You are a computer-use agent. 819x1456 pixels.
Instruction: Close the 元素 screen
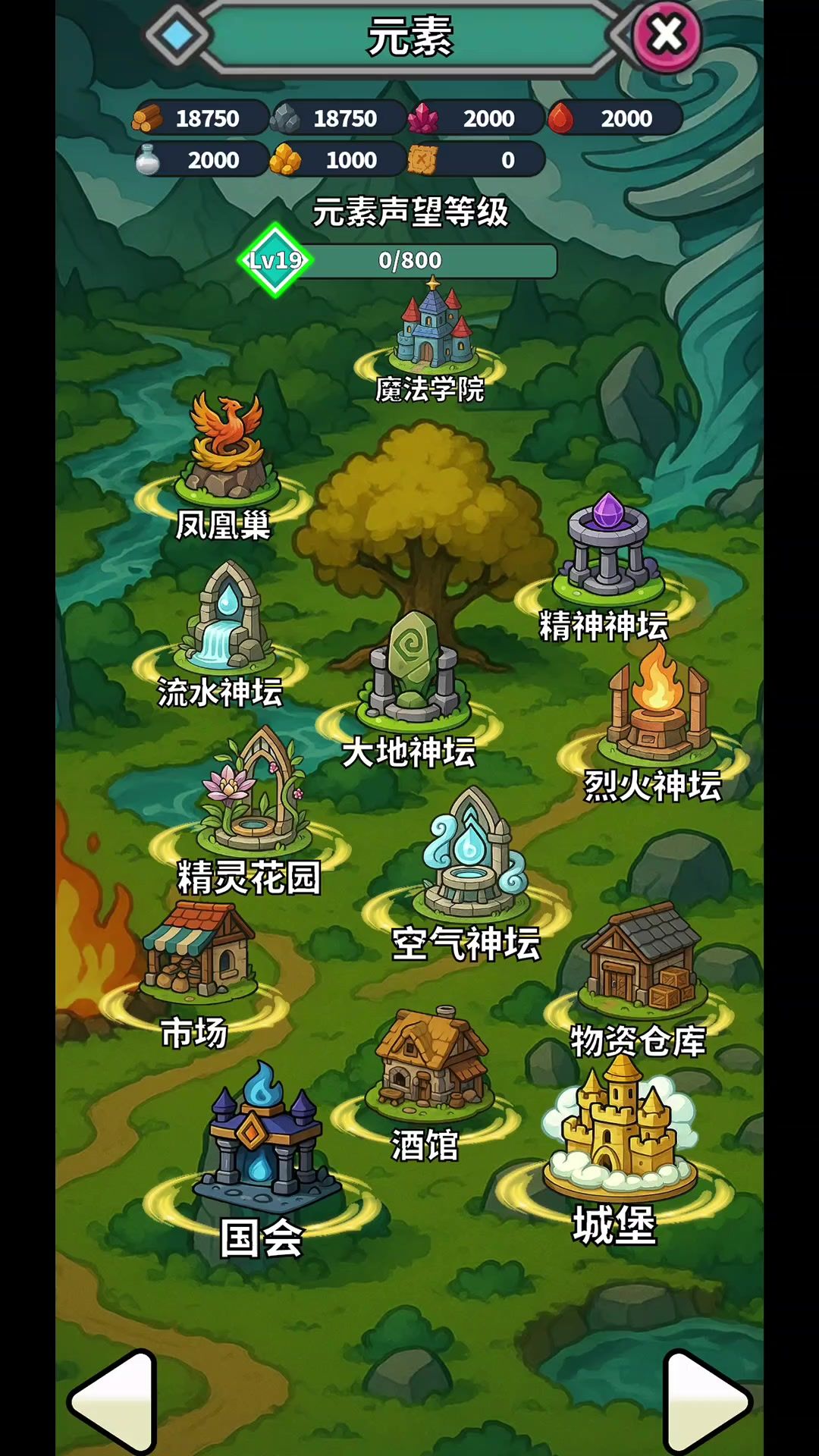pyautogui.click(x=667, y=35)
